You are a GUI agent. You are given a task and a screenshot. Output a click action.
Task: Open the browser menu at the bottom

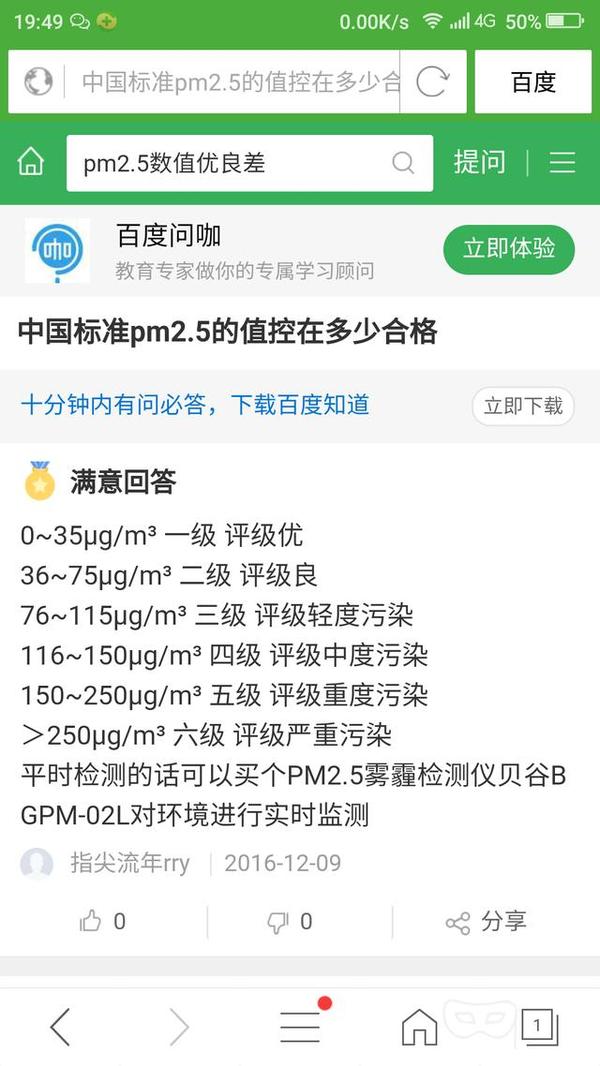pos(300,1026)
